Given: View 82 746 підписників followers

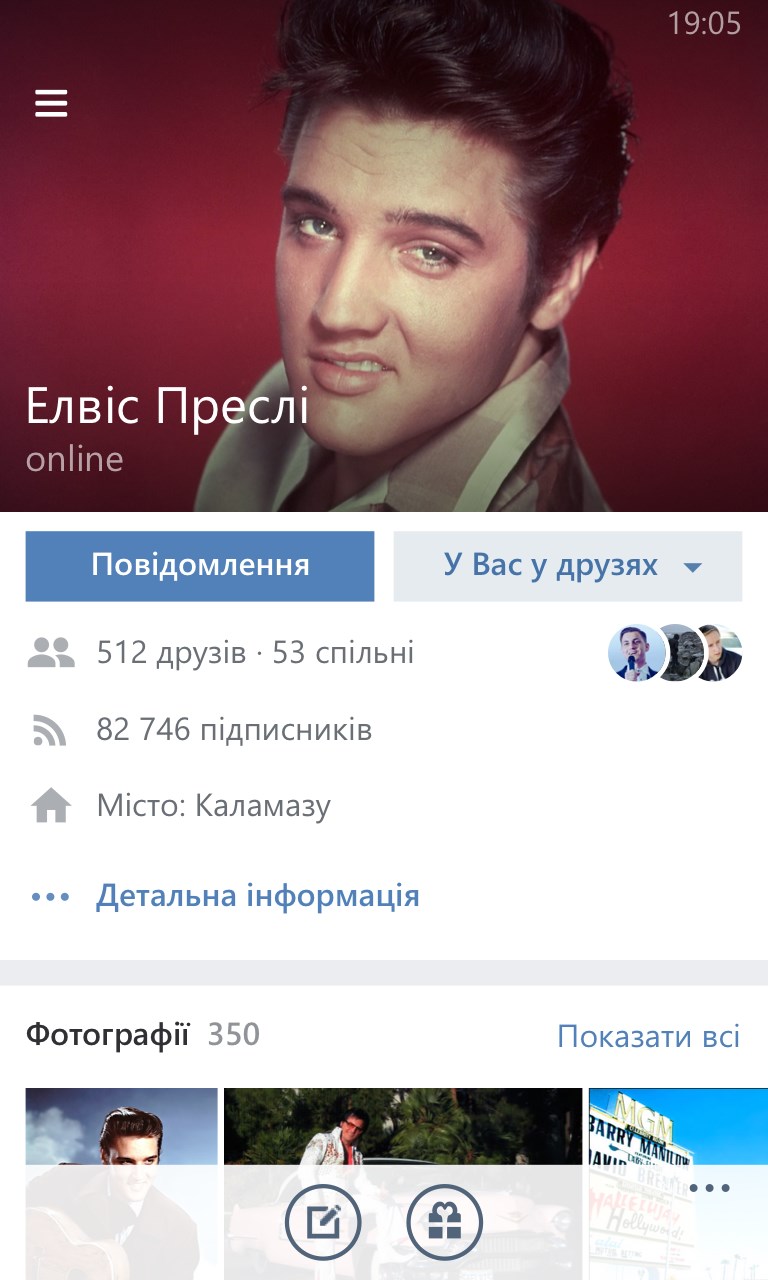Looking at the screenshot, I should click(x=234, y=730).
